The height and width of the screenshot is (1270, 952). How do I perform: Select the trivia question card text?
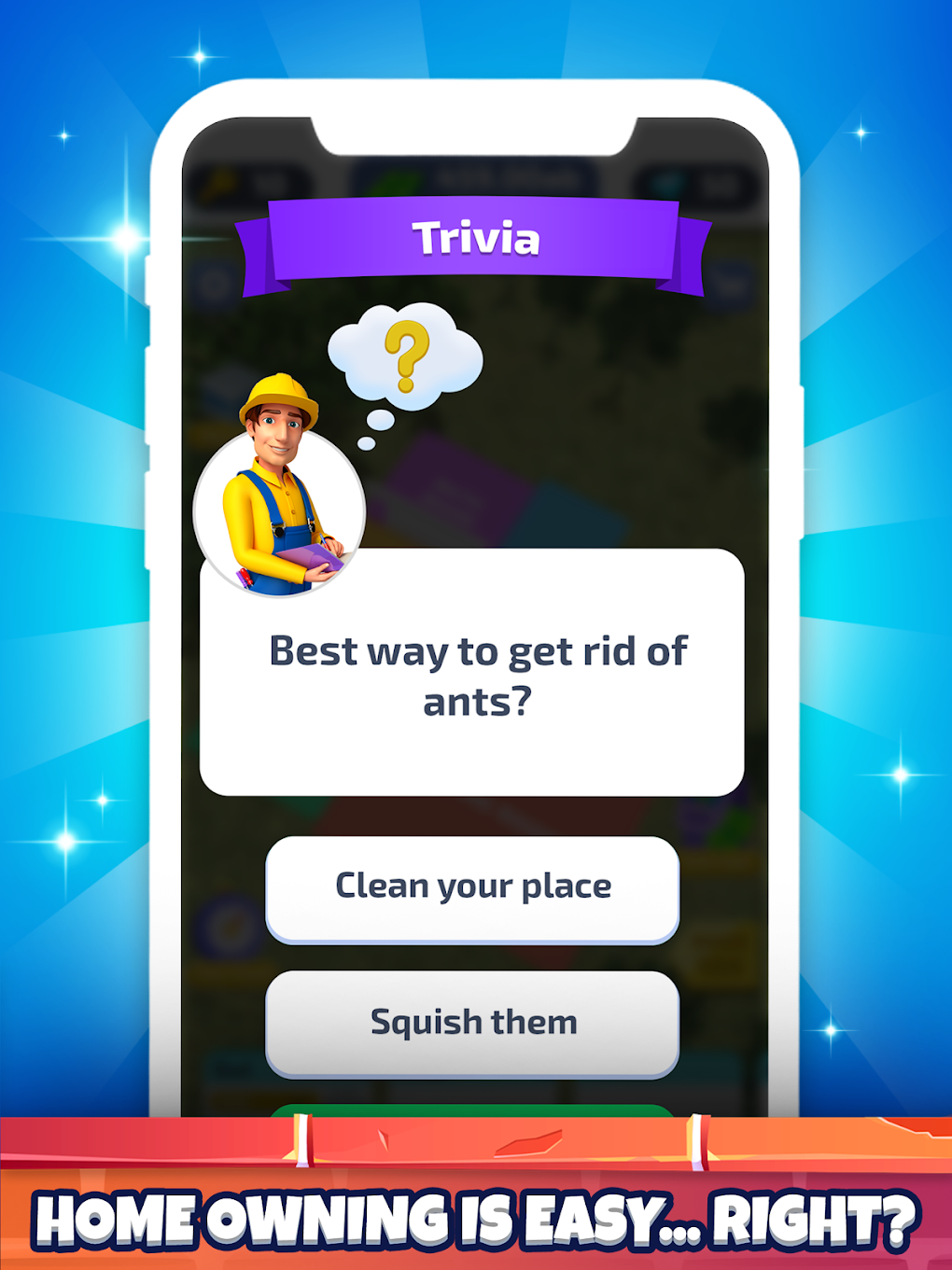(x=476, y=676)
